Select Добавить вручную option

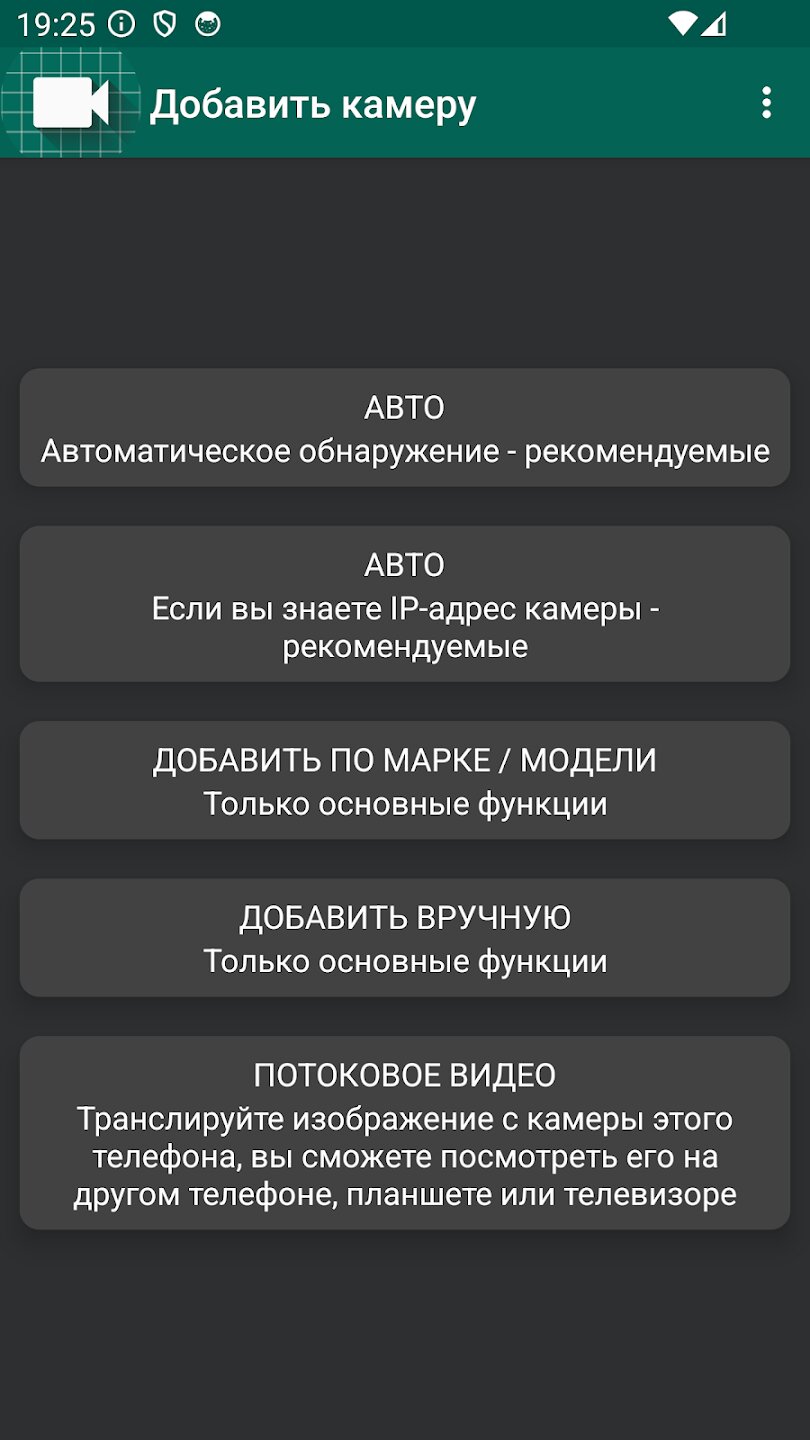pyautogui.click(x=405, y=937)
